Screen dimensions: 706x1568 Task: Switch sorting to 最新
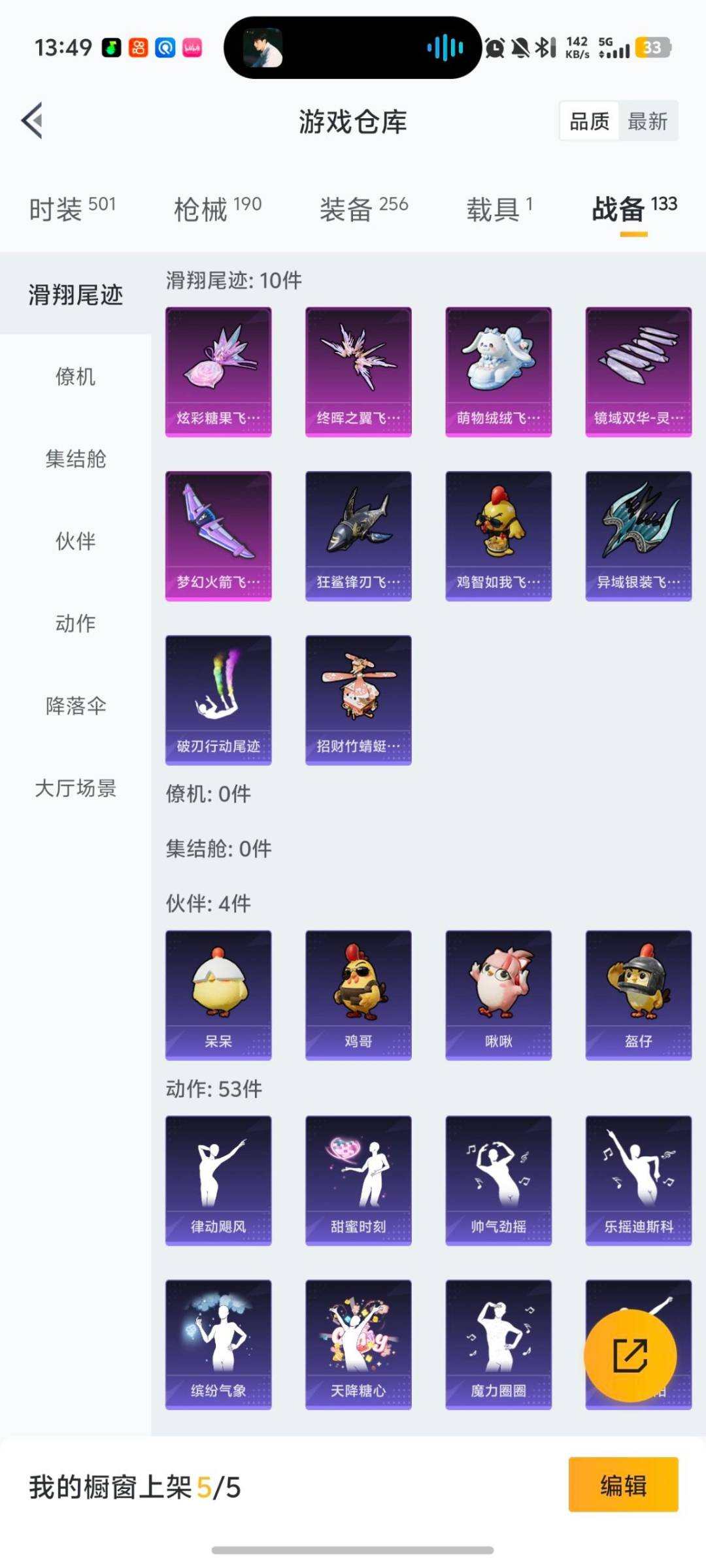(647, 122)
